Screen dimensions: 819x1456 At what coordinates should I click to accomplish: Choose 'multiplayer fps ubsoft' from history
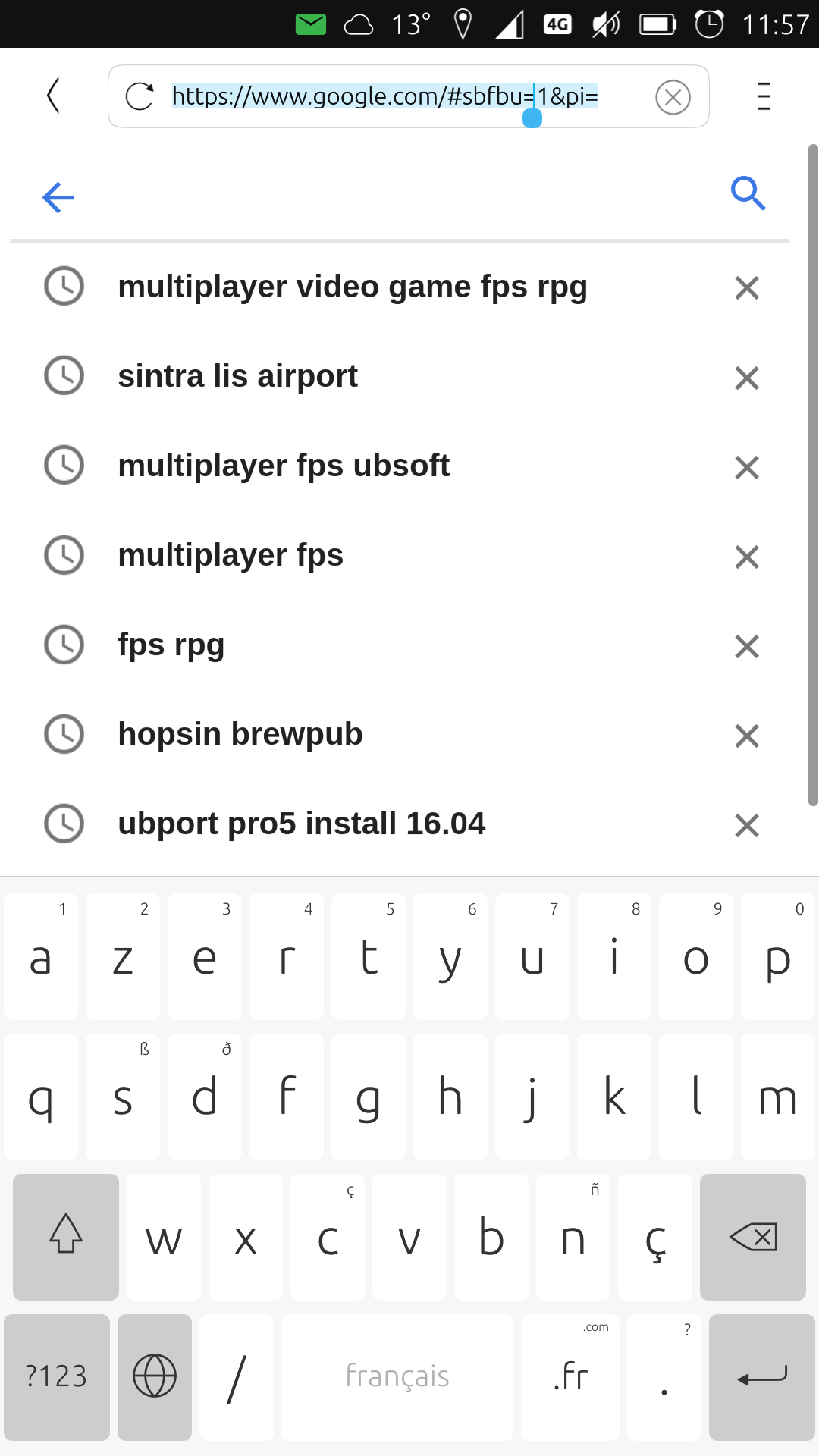284,466
